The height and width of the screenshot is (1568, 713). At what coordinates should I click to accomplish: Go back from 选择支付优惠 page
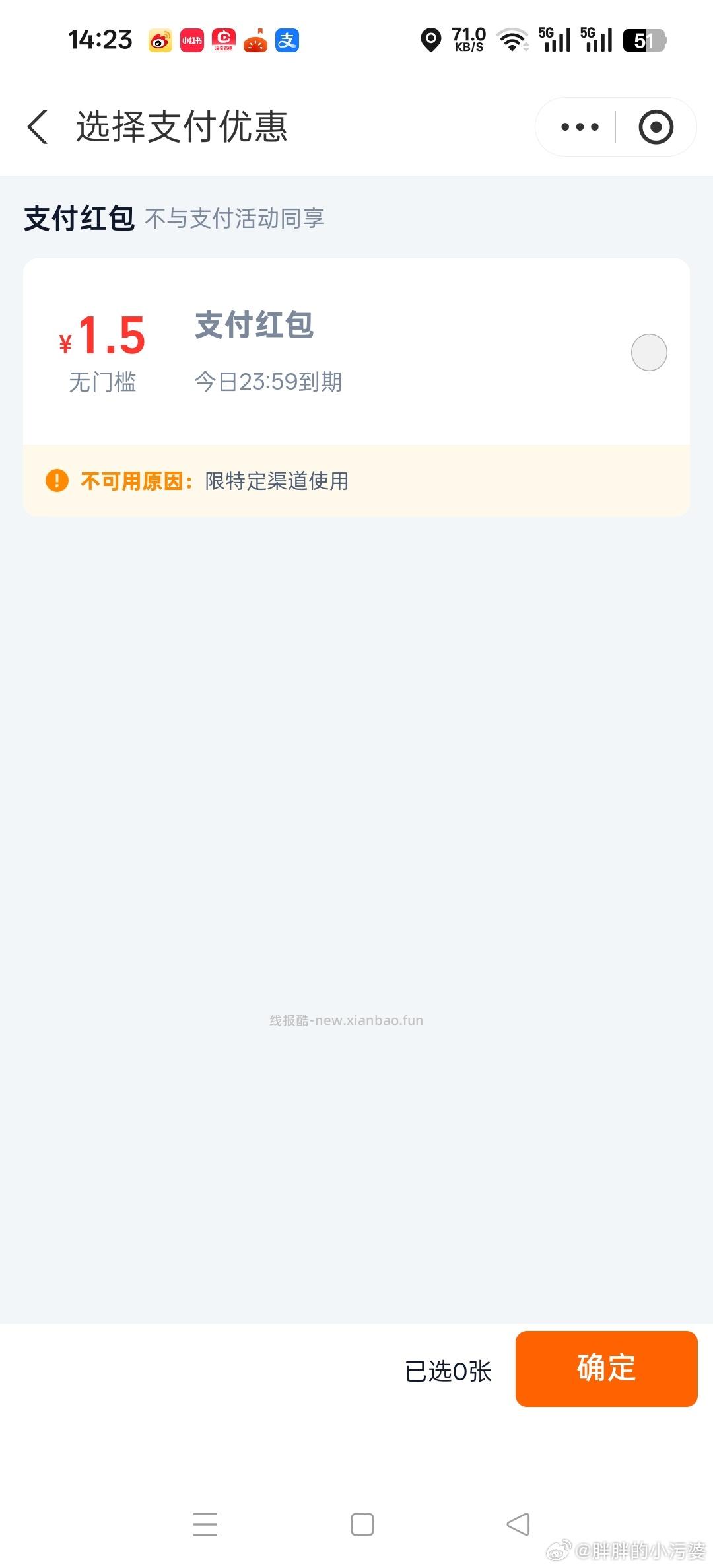pyautogui.click(x=38, y=127)
